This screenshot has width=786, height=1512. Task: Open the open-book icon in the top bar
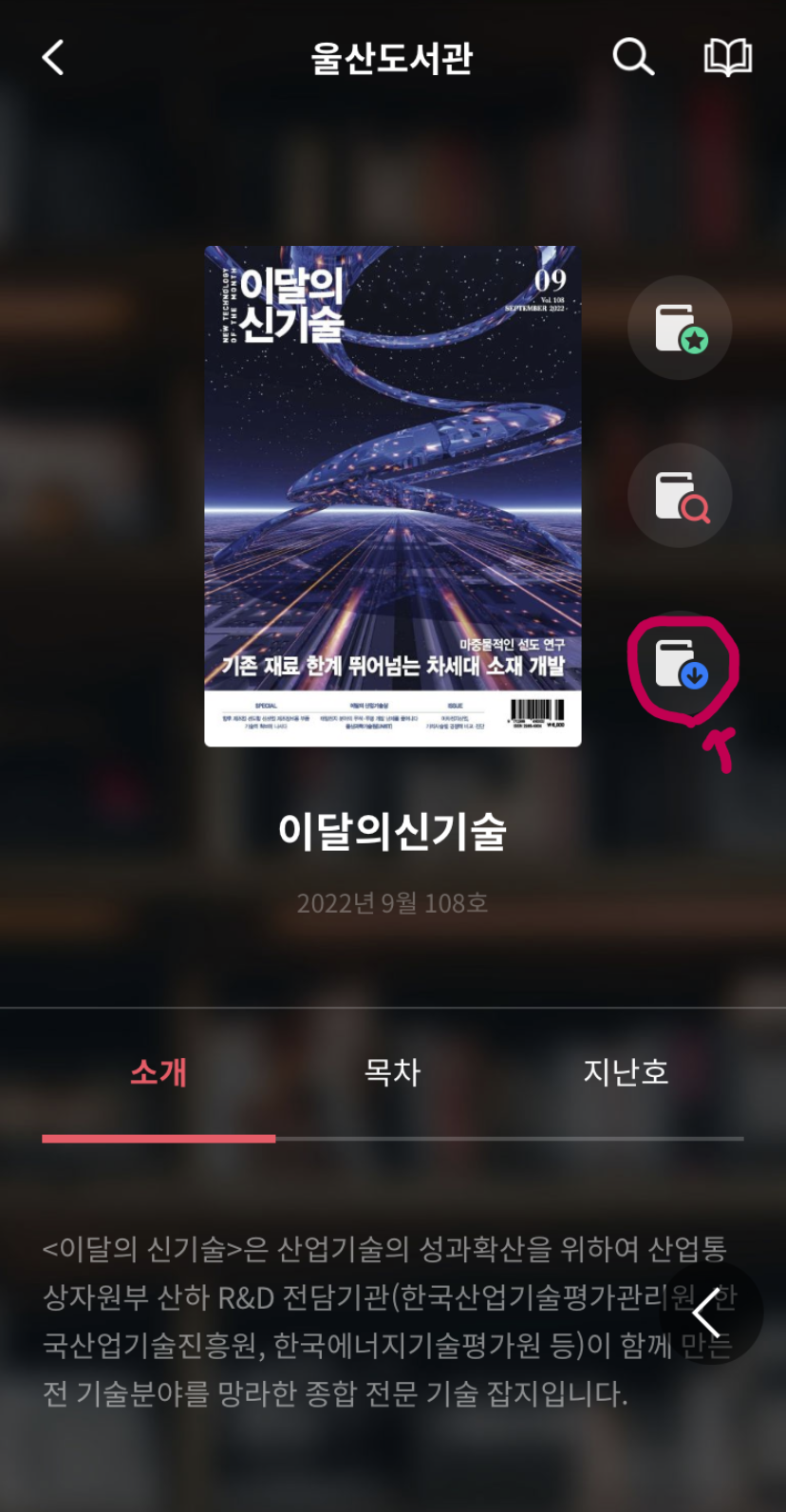728,58
